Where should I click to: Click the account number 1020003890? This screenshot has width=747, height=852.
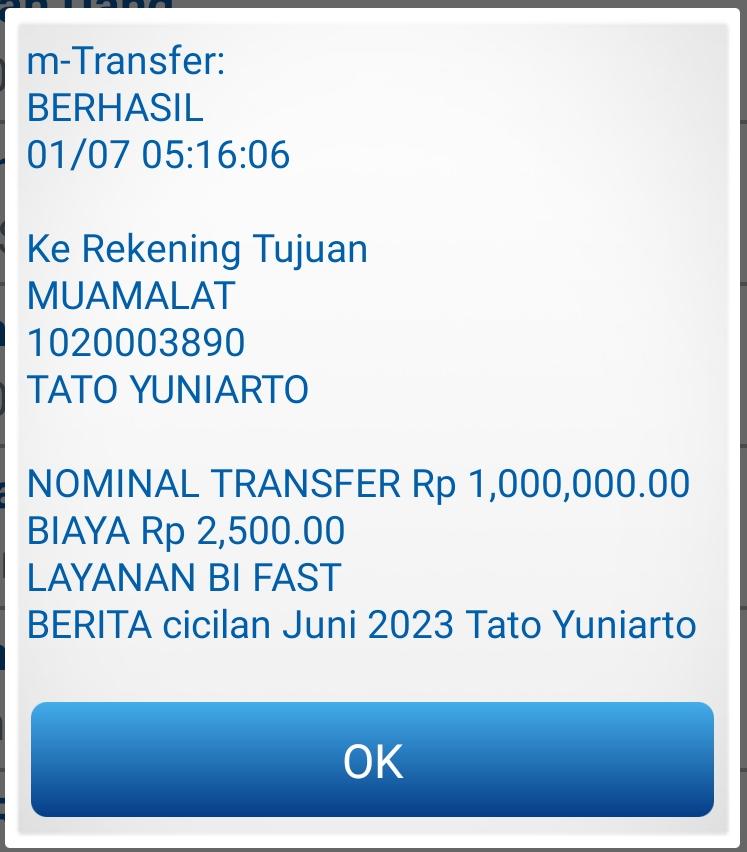[136, 342]
